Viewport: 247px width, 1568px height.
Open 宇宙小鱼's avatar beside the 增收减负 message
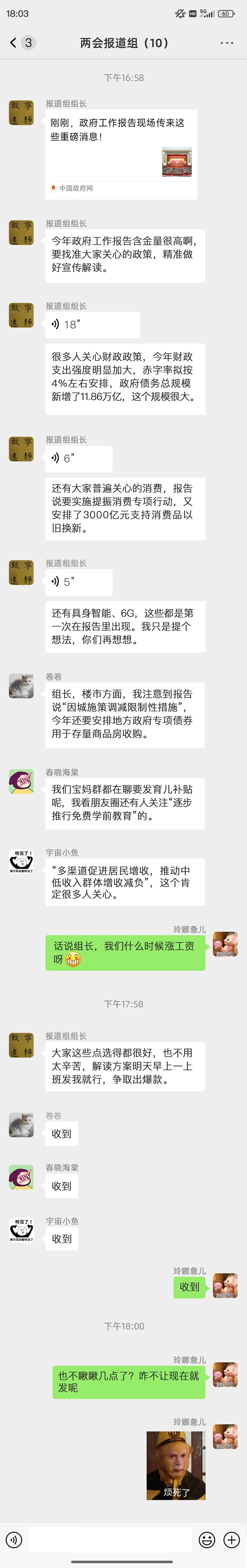point(21,861)
